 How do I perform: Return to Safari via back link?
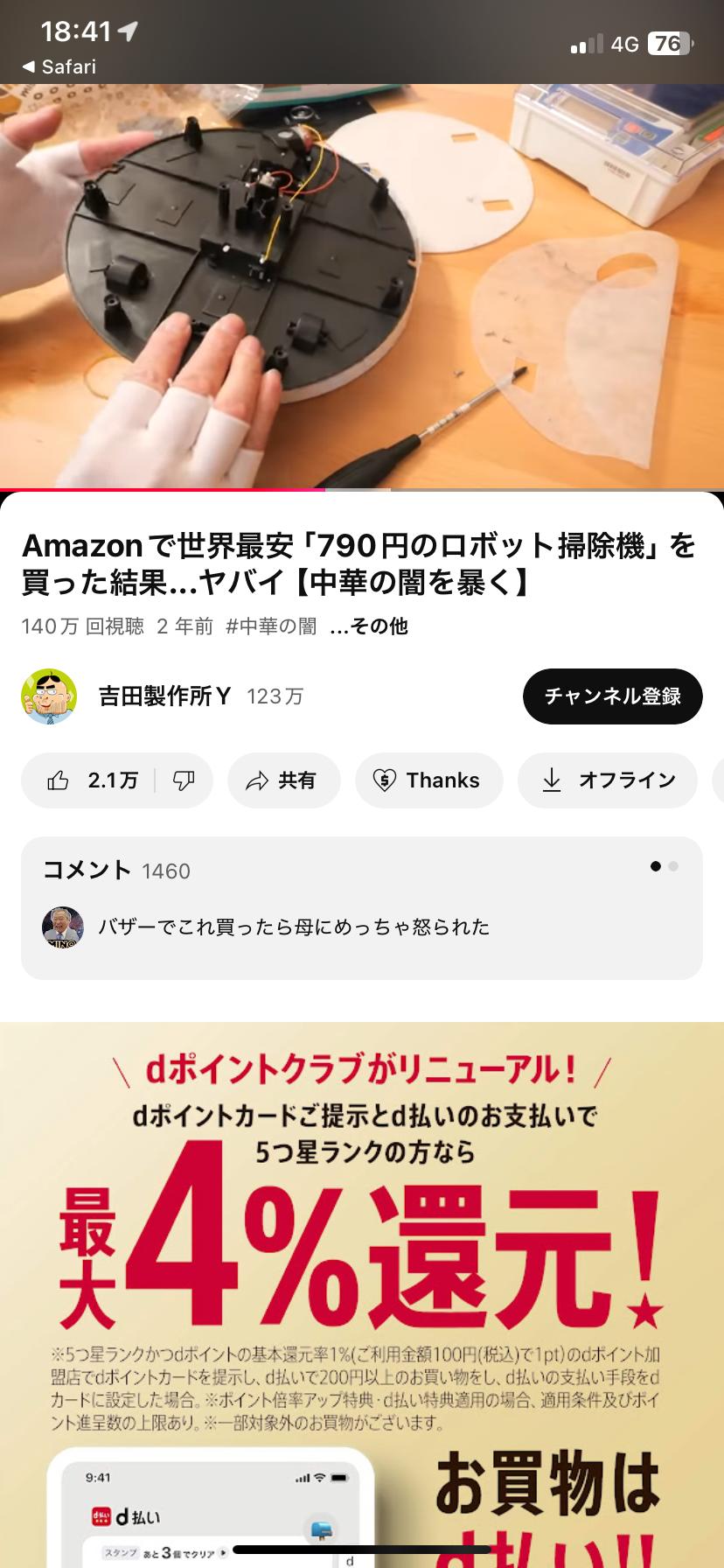[58, 66]
